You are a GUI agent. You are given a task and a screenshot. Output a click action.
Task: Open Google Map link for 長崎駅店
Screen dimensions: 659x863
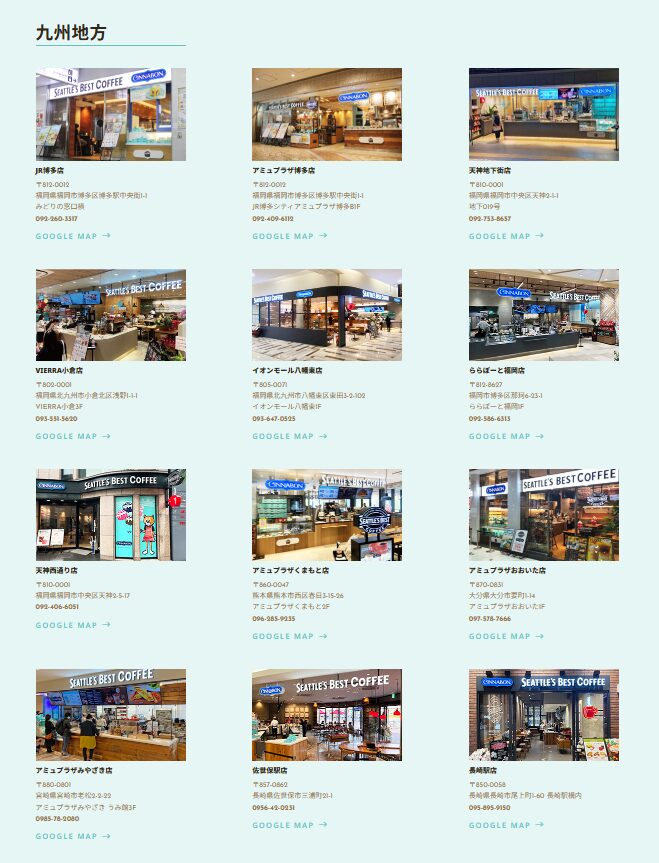point(506,826)
